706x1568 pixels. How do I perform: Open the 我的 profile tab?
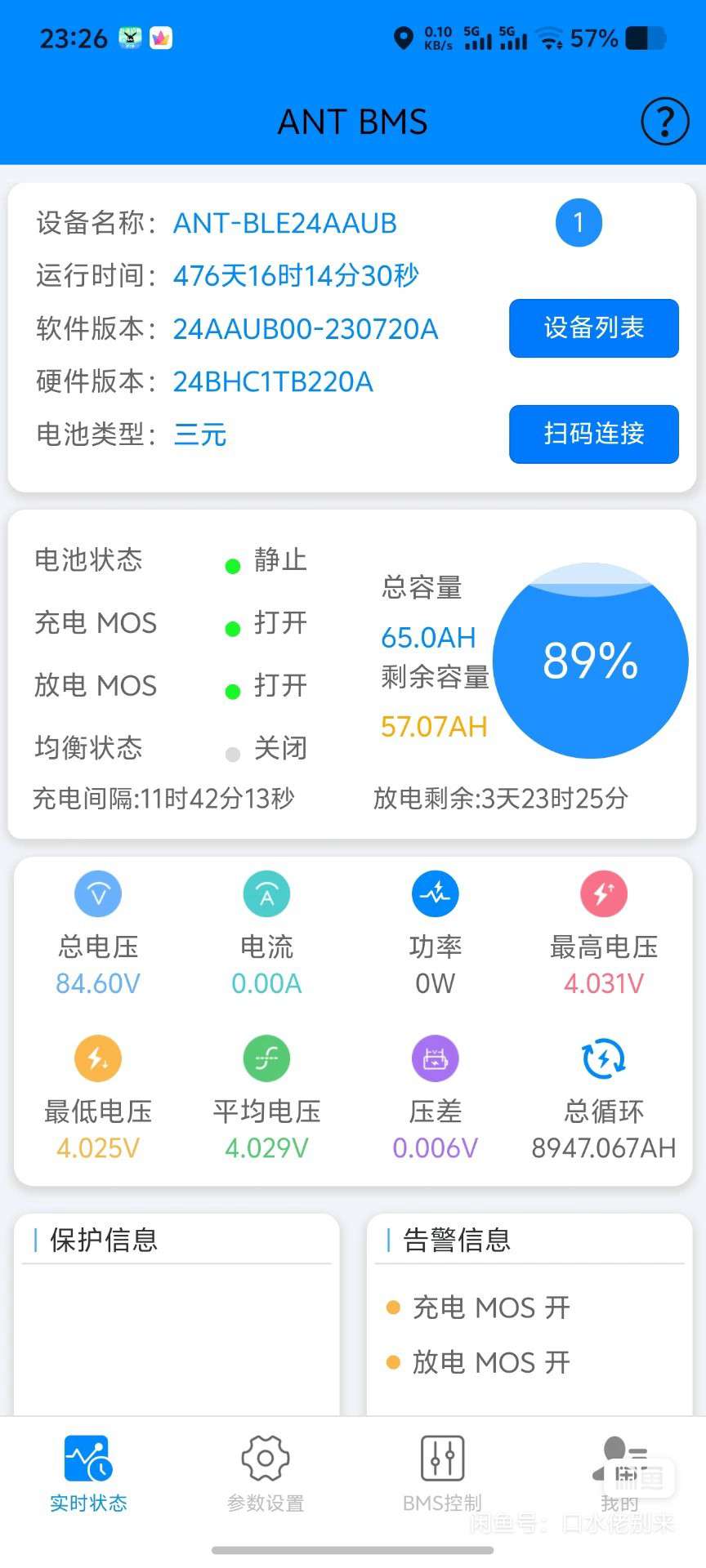click(x=619, y=1473)
